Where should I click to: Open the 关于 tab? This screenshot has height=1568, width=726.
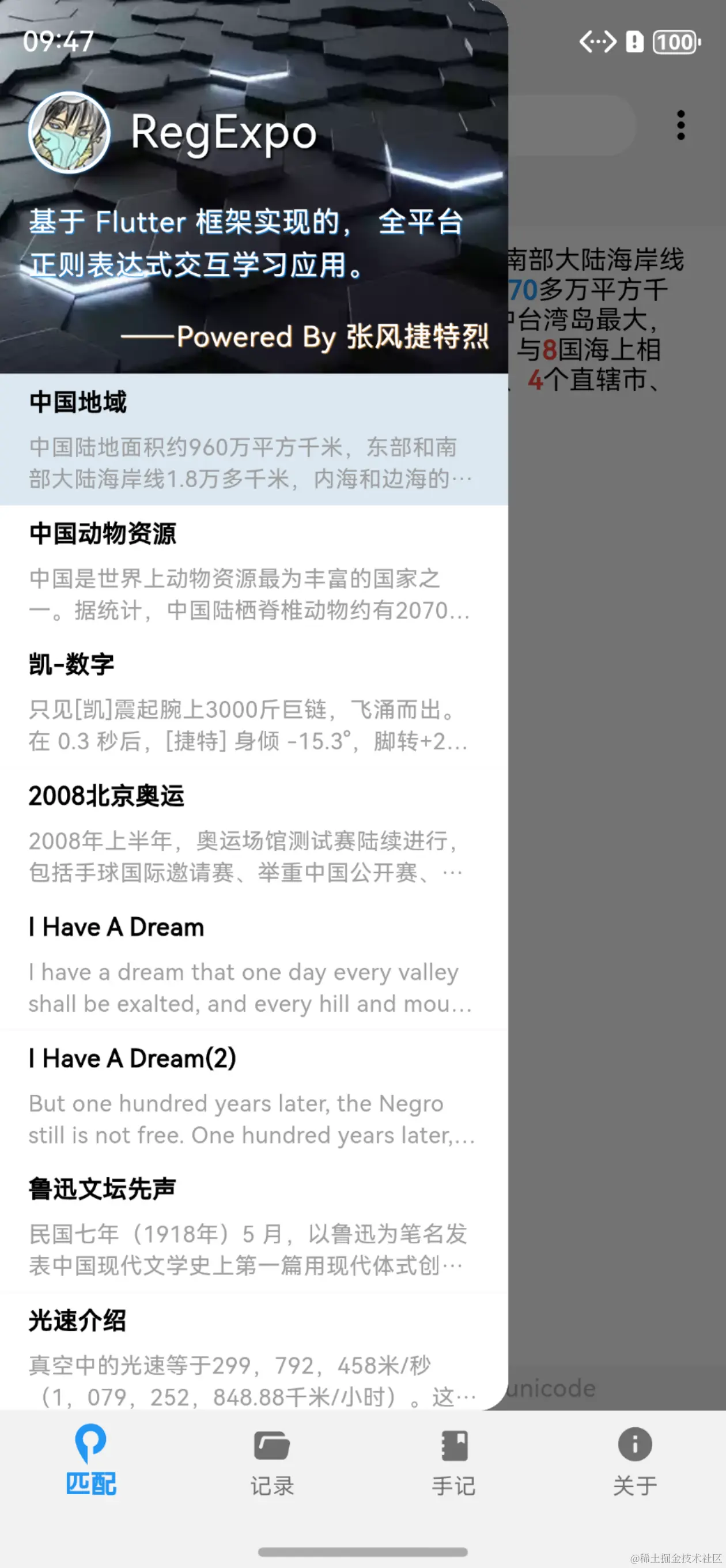tap(635, 1461)
